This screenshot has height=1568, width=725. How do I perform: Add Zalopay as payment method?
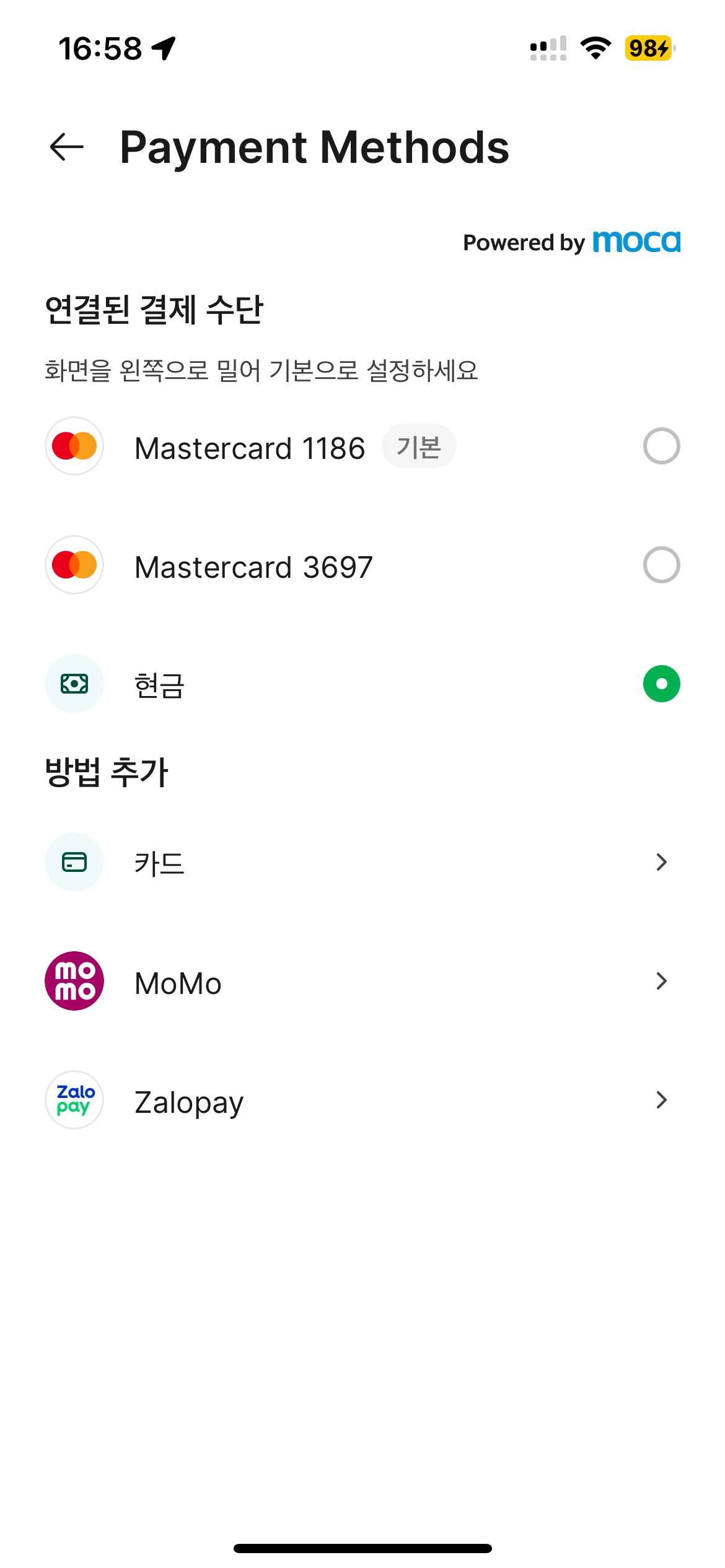[x=362, y=1100]
